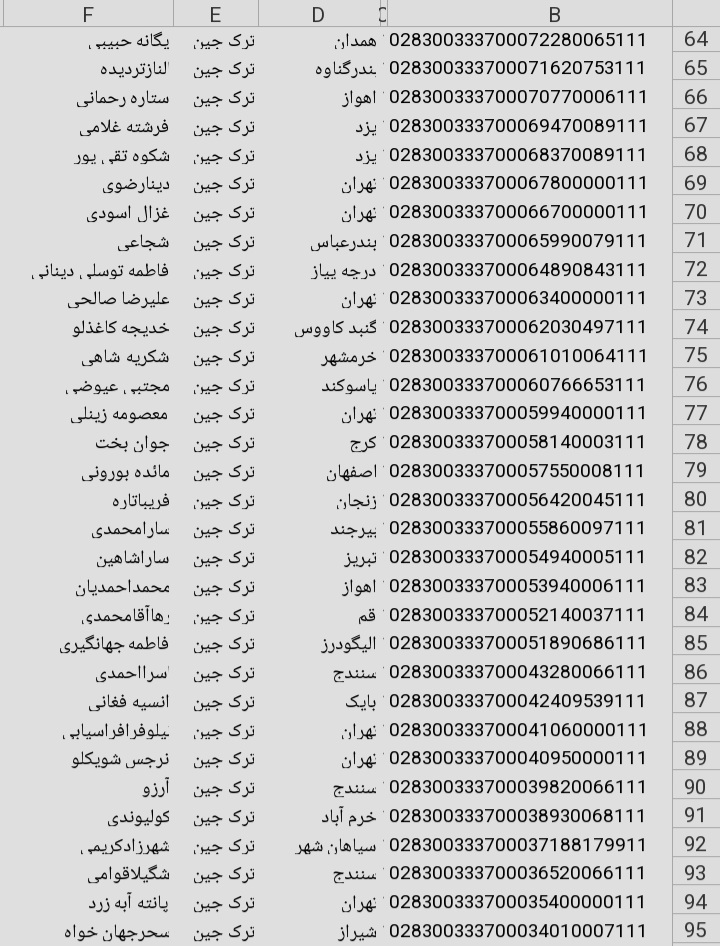The image size is (720, 946).
Task: Select column F header
Action: point(88,13)
